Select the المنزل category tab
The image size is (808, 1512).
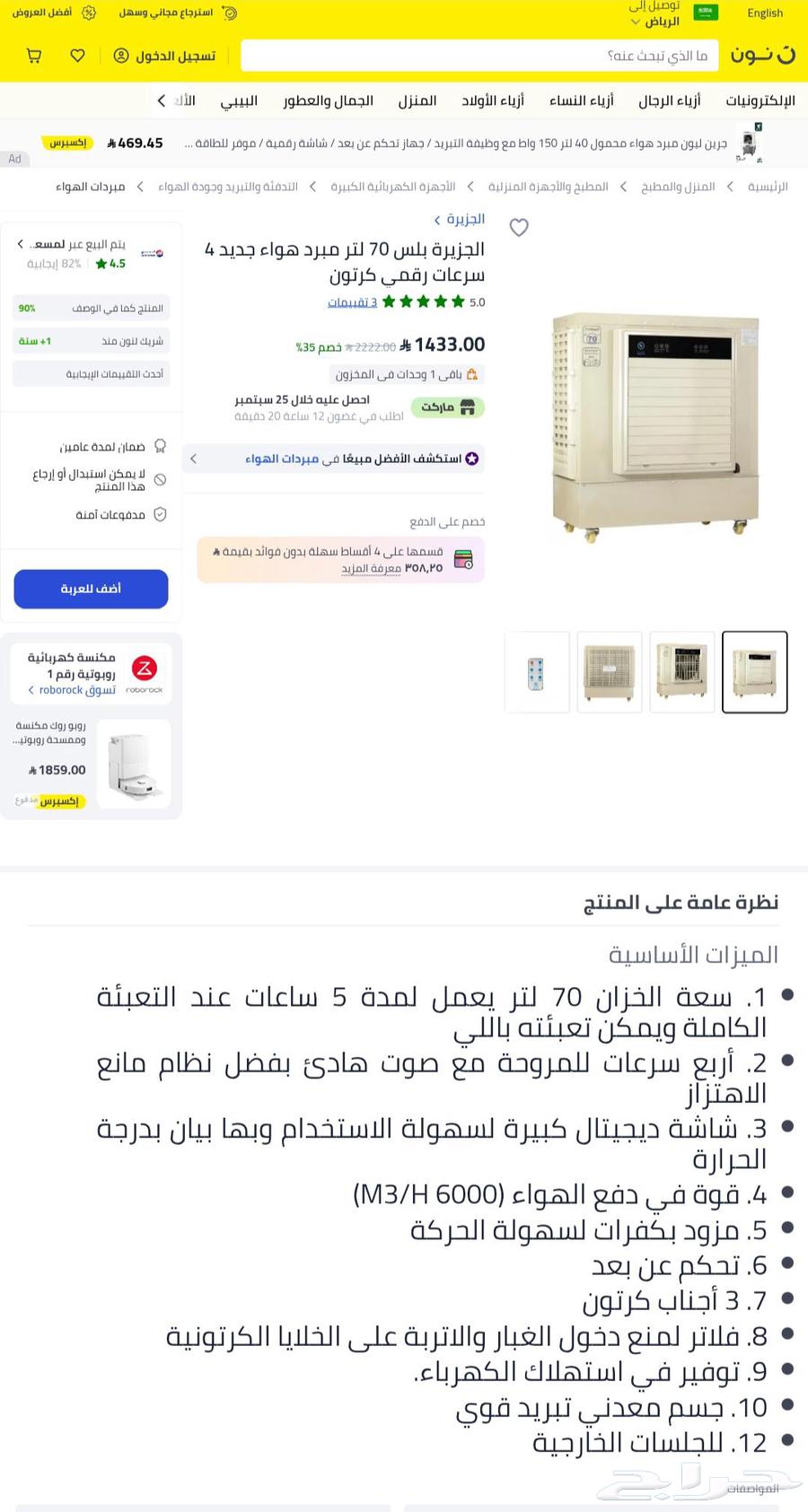tap(417, 101)
